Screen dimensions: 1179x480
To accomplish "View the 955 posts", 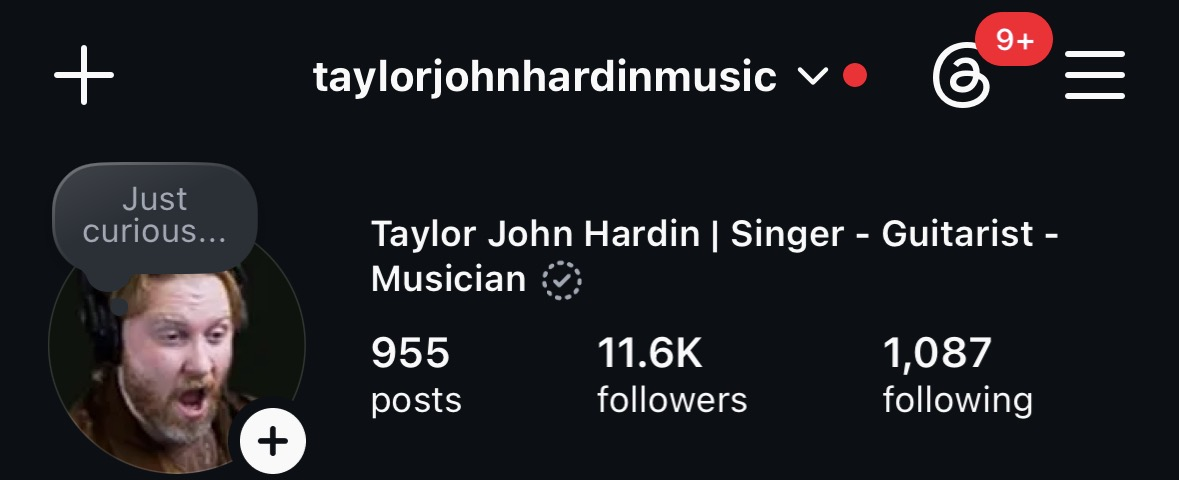I will tap(417, 375).
